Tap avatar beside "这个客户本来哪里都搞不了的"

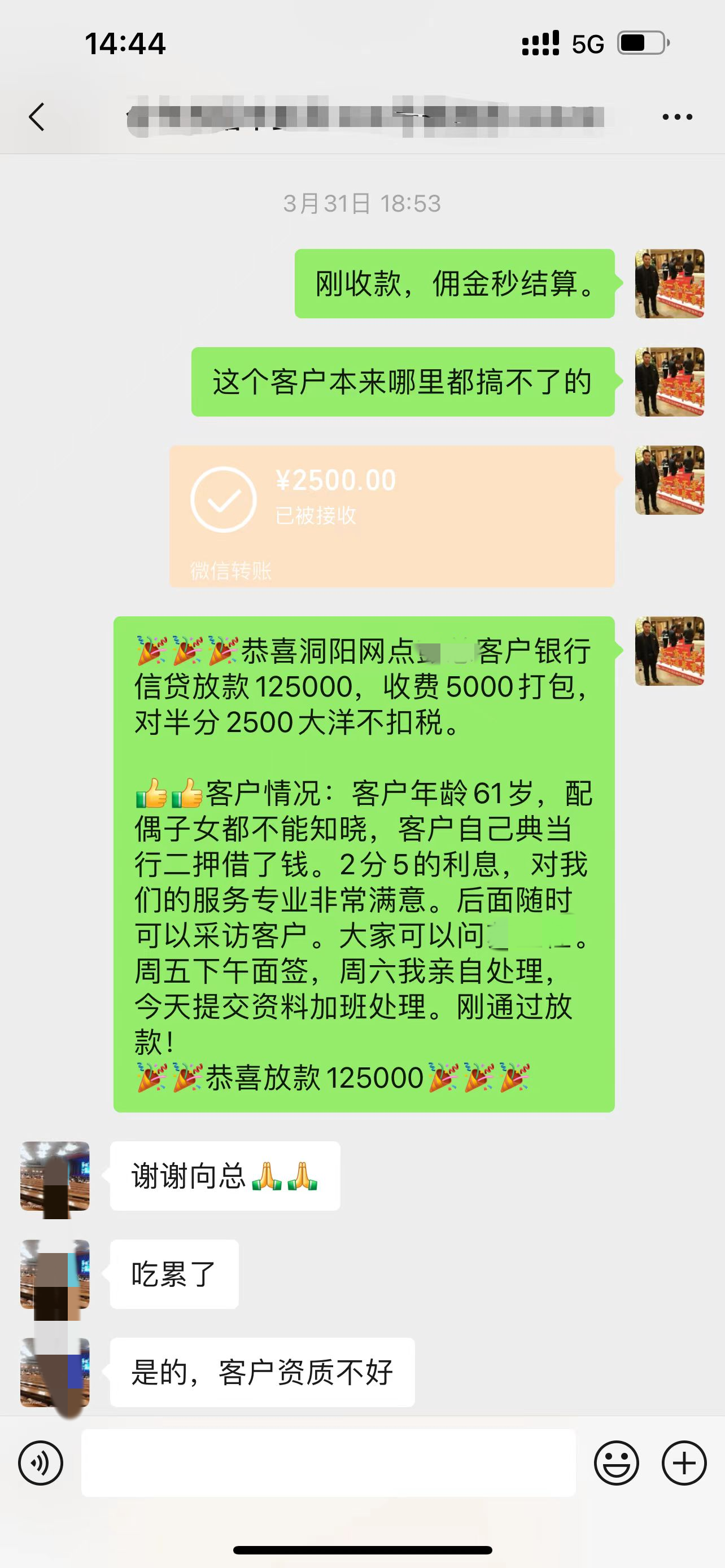coord(670,382)
